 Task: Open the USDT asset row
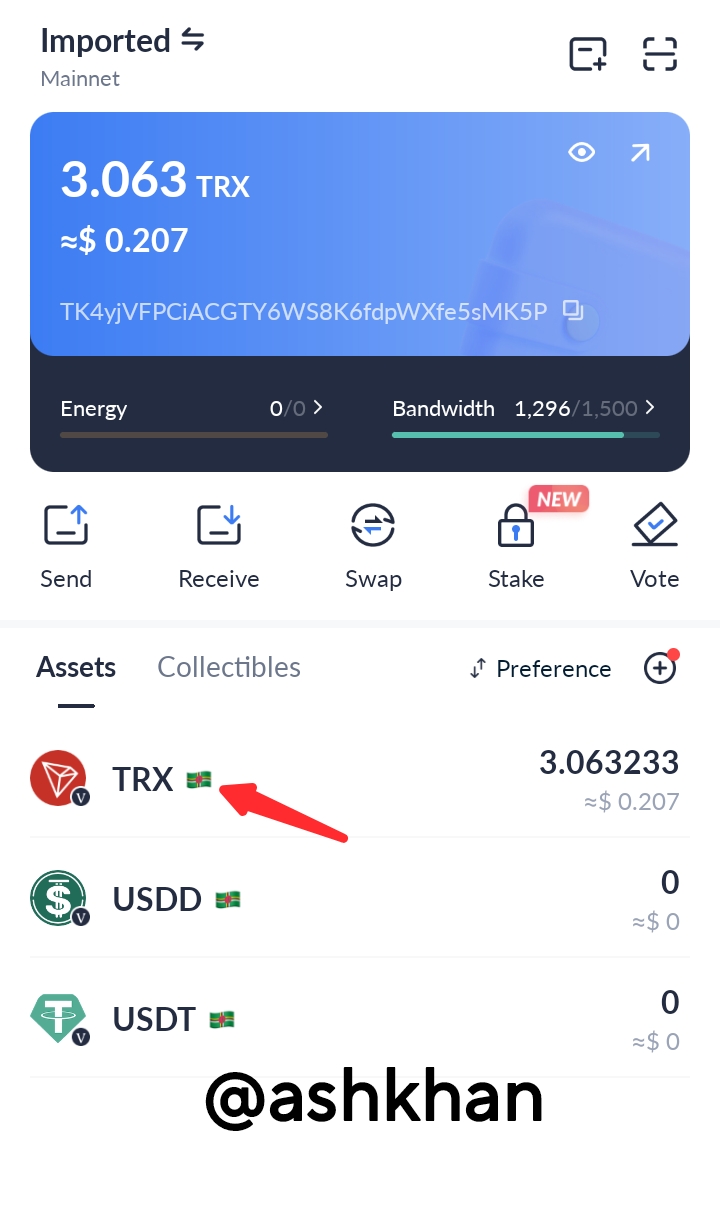[360, 1018]
